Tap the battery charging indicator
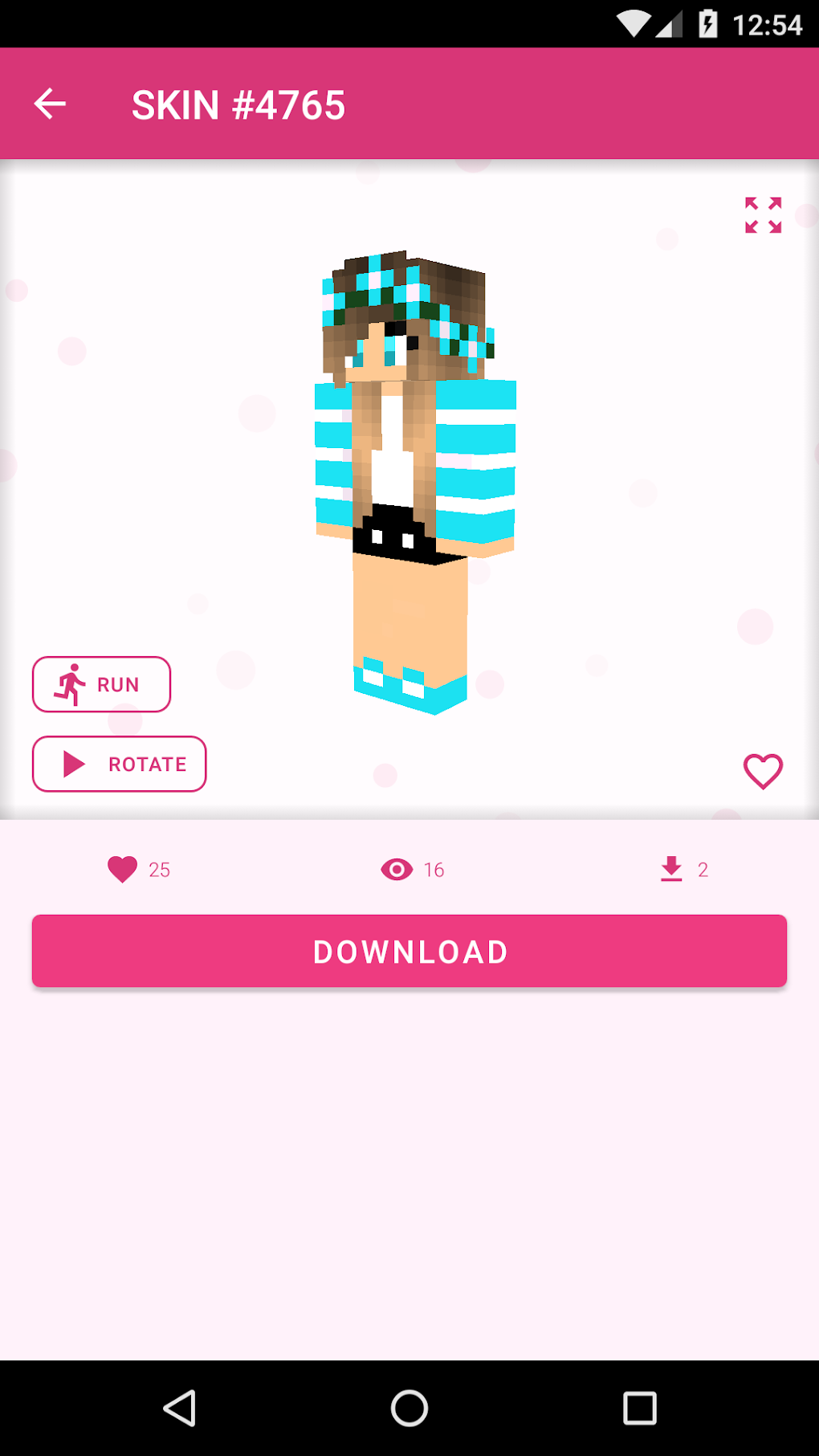This screenshot has width=819, height=1456. click(707, 22)
